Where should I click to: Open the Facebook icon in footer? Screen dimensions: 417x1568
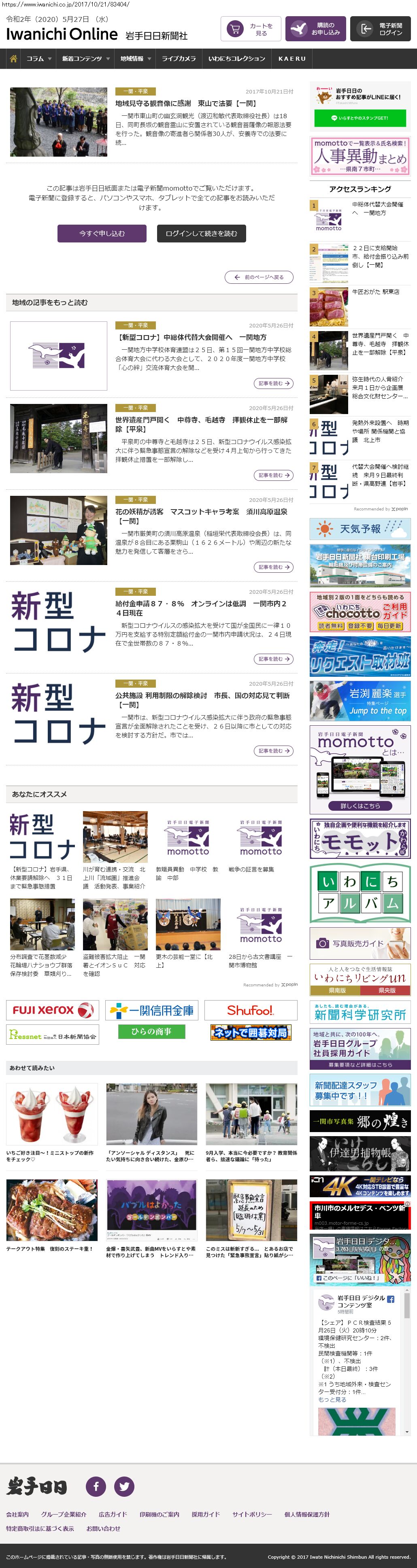(x=96, y=1486)
